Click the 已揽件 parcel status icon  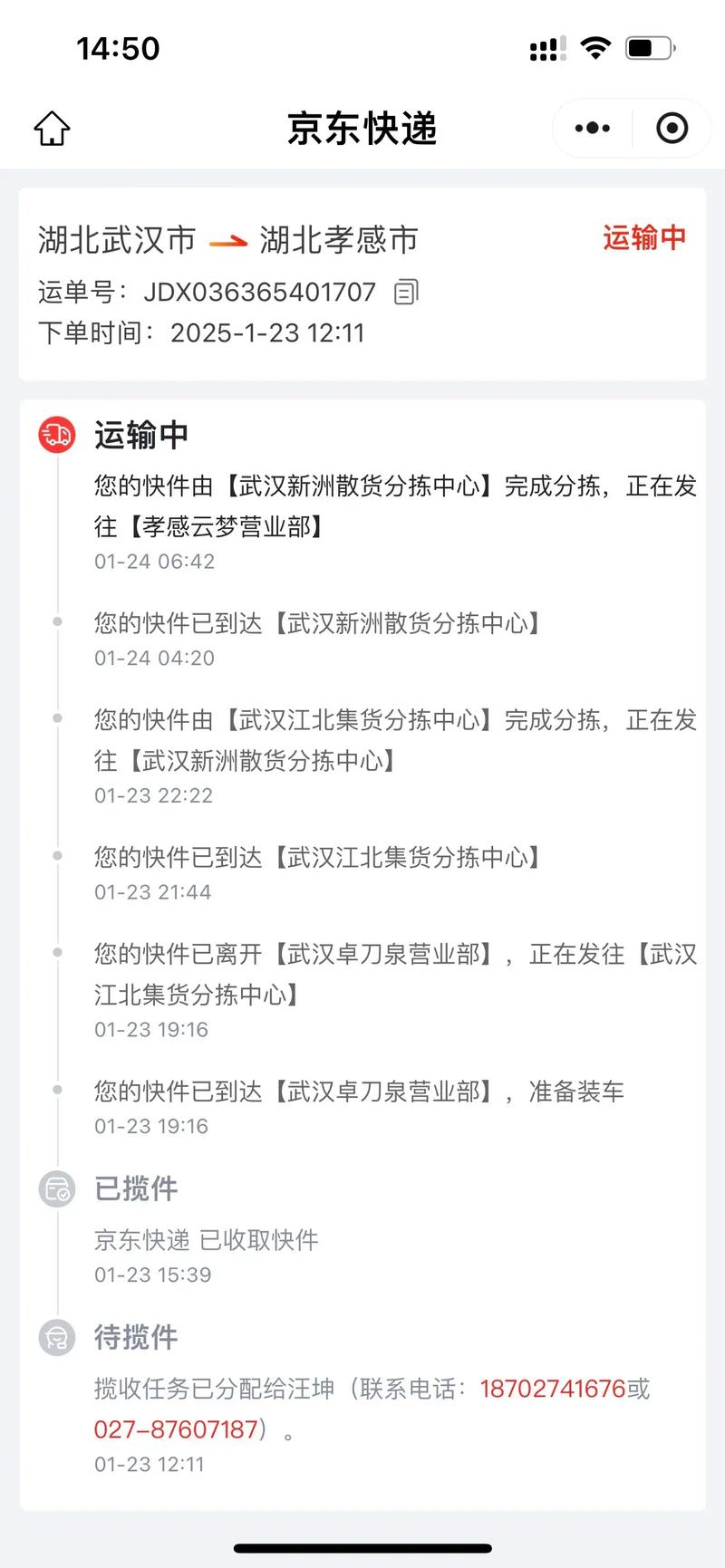[56, 1188]
